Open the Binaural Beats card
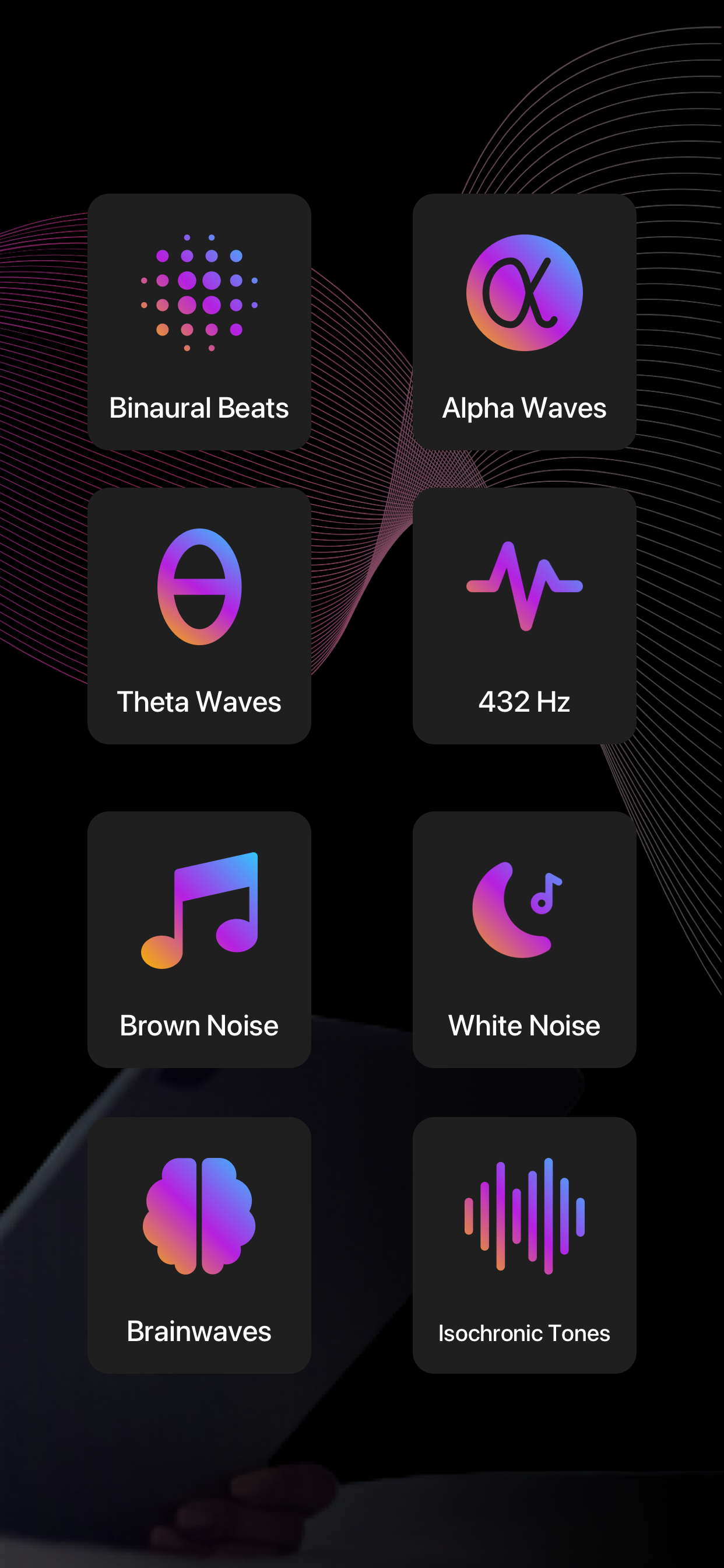Viewport: 724px width, 1568px height. (199, 322)
